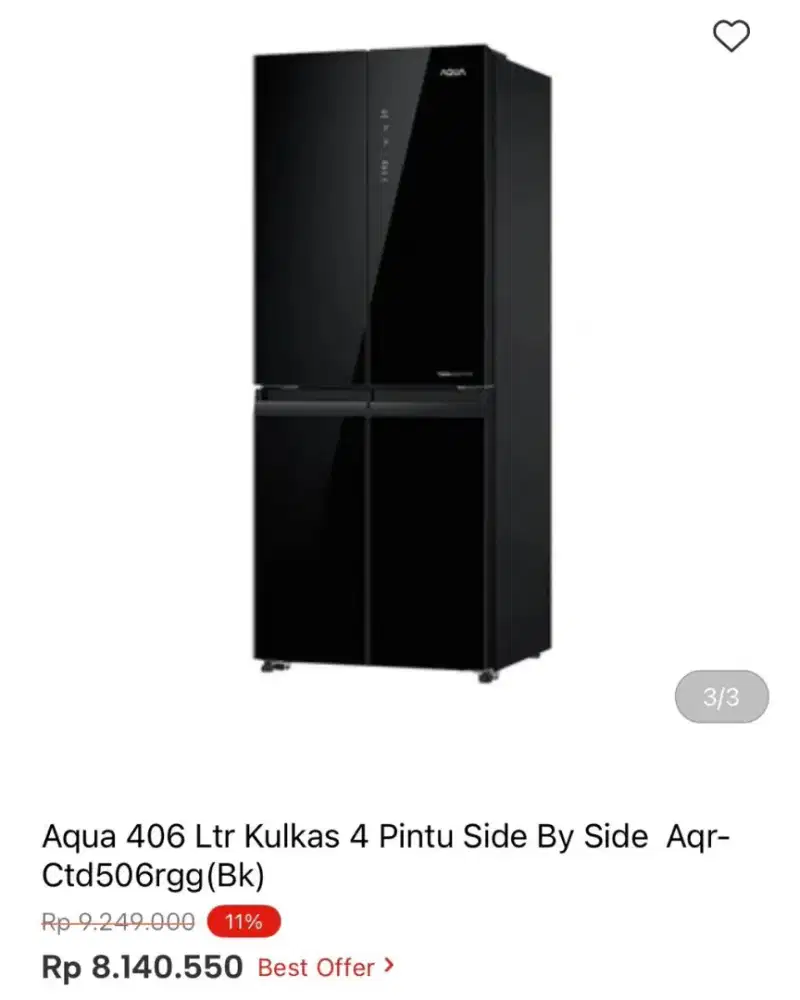Click the Rp 8.140.550 price
Image resolution: width=800 pixels, height=1000 pixels.
(x=143, y=966)
